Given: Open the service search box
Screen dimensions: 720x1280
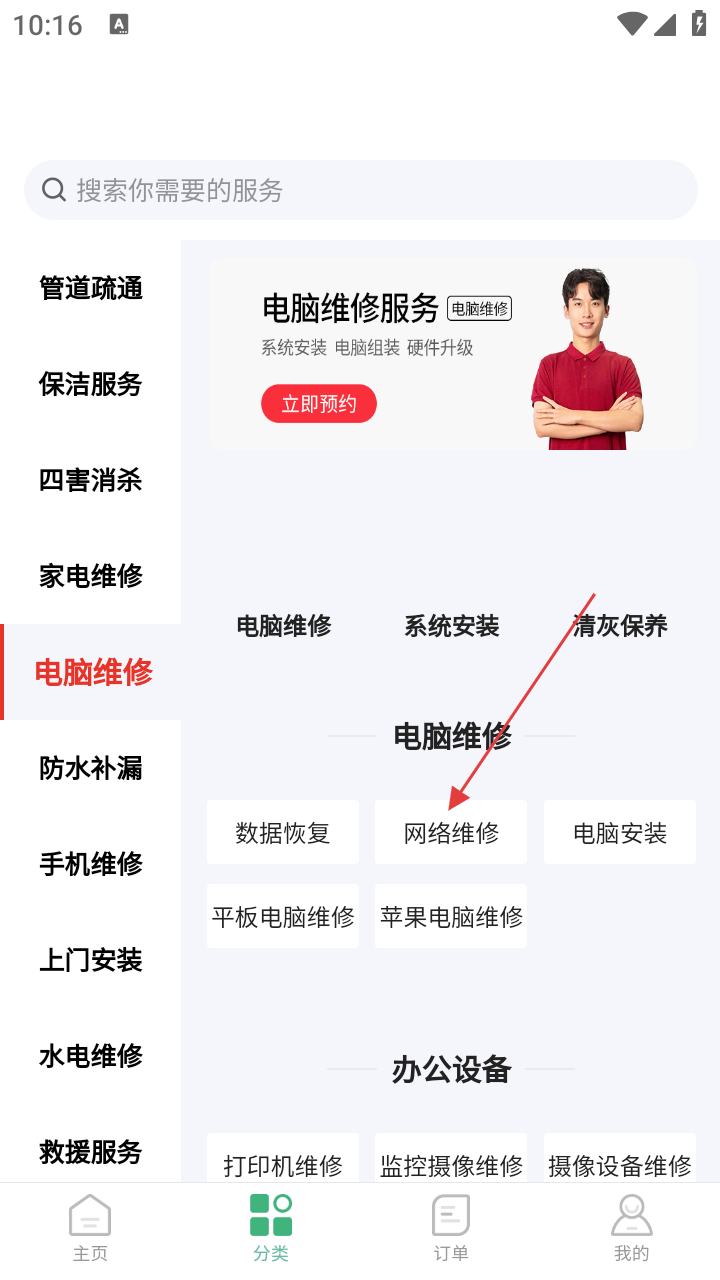Looking at the screenshot, I should click(360, 190).
